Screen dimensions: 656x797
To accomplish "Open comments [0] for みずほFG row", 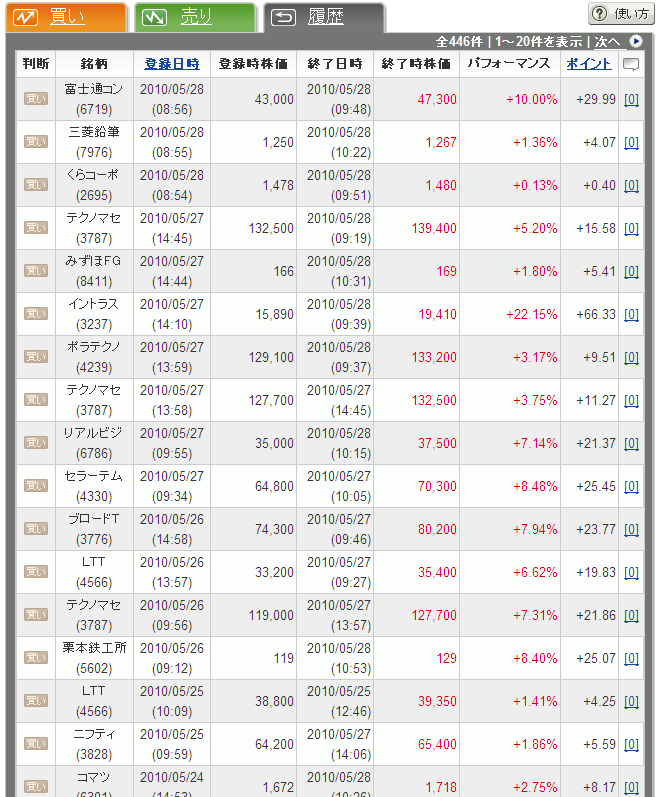I will [631, 272].
